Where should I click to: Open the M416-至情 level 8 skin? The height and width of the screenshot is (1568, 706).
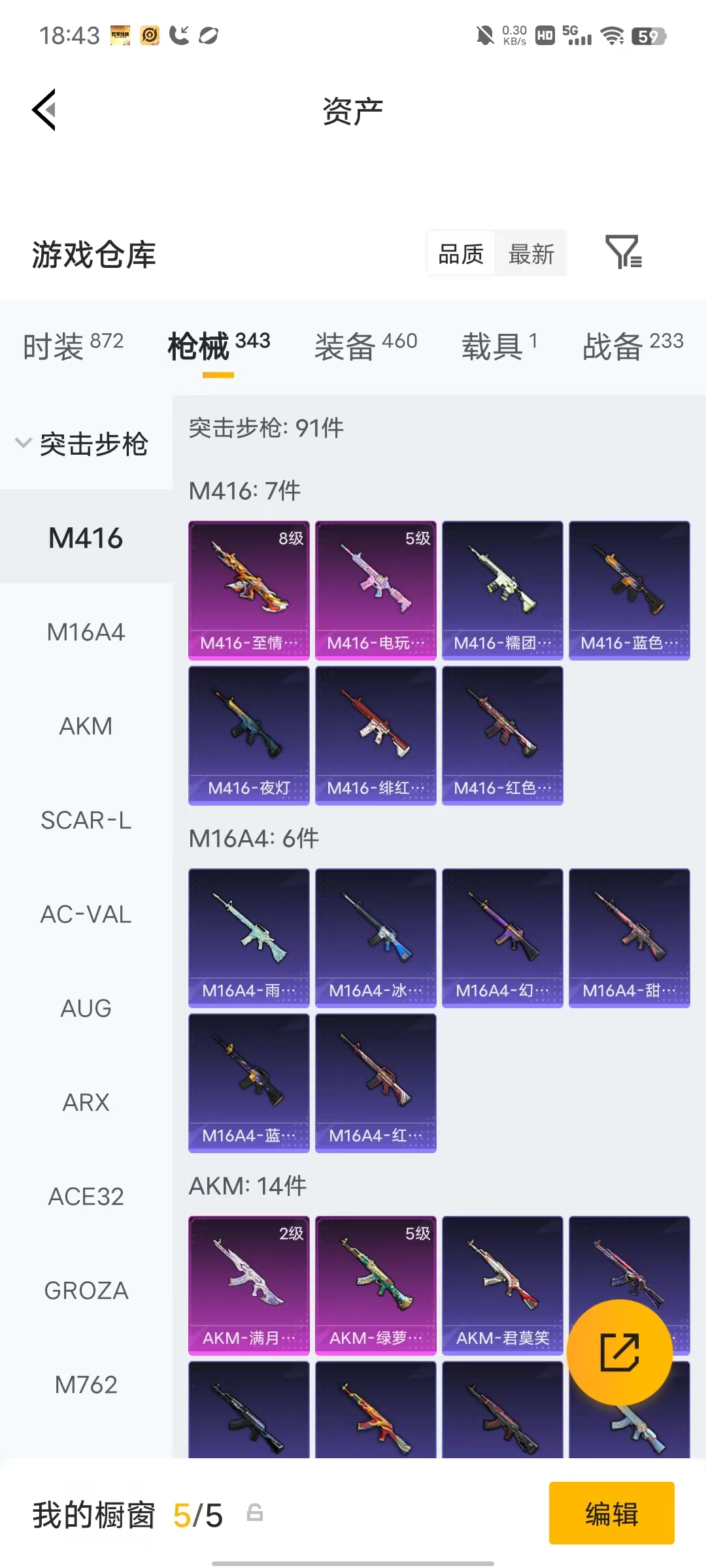click(249, 590)
